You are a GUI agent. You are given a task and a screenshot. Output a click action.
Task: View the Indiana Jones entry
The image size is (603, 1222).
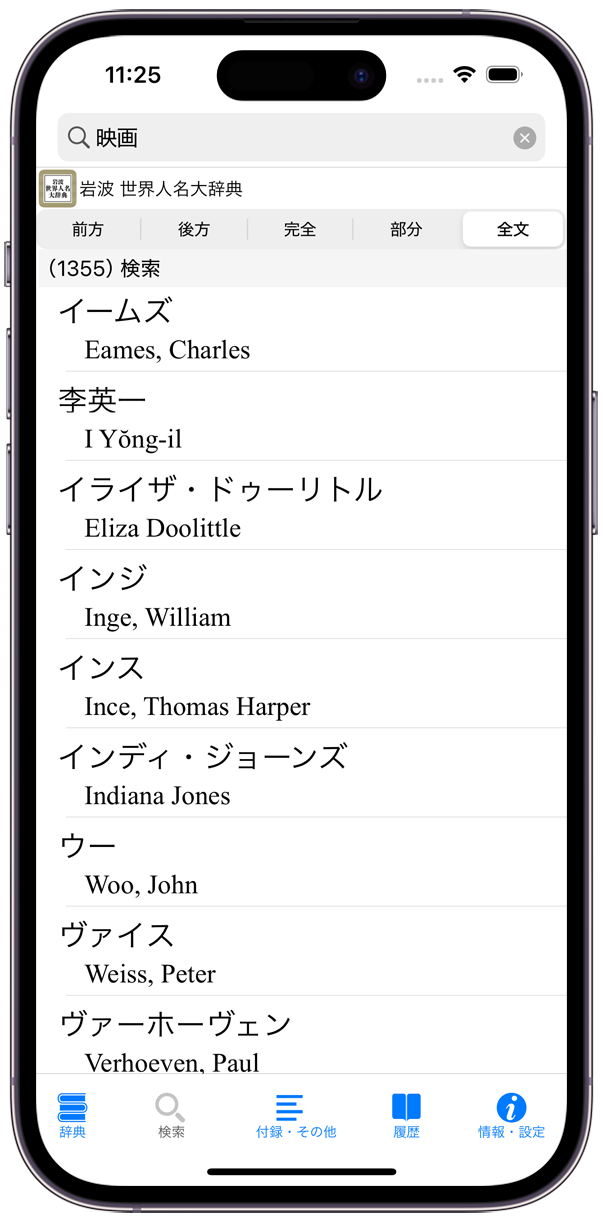click(x=300, y=774)
